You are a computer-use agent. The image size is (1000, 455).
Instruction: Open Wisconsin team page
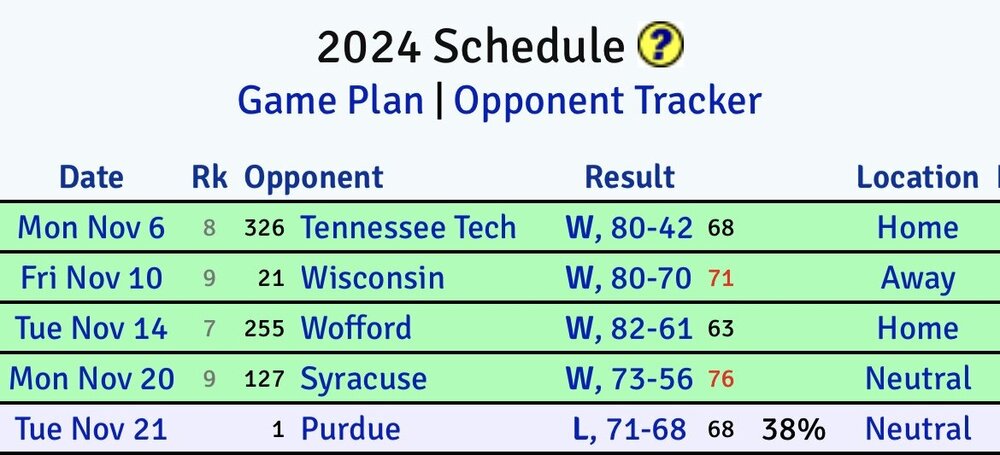(x=372, y=278)
